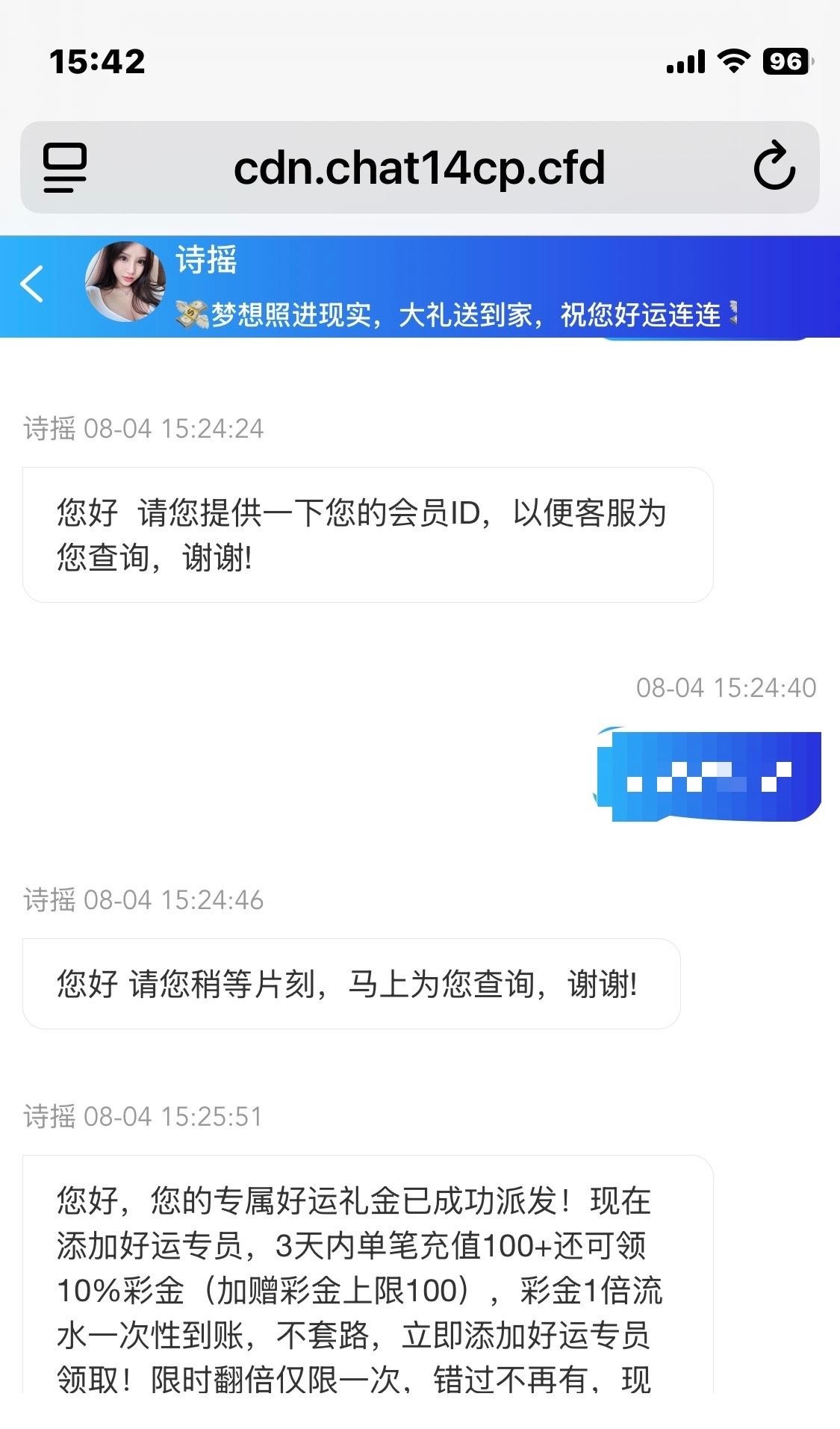Open 诗摇's profile avatar
Screen dimensions: 840x1429
tap(125, 282)
